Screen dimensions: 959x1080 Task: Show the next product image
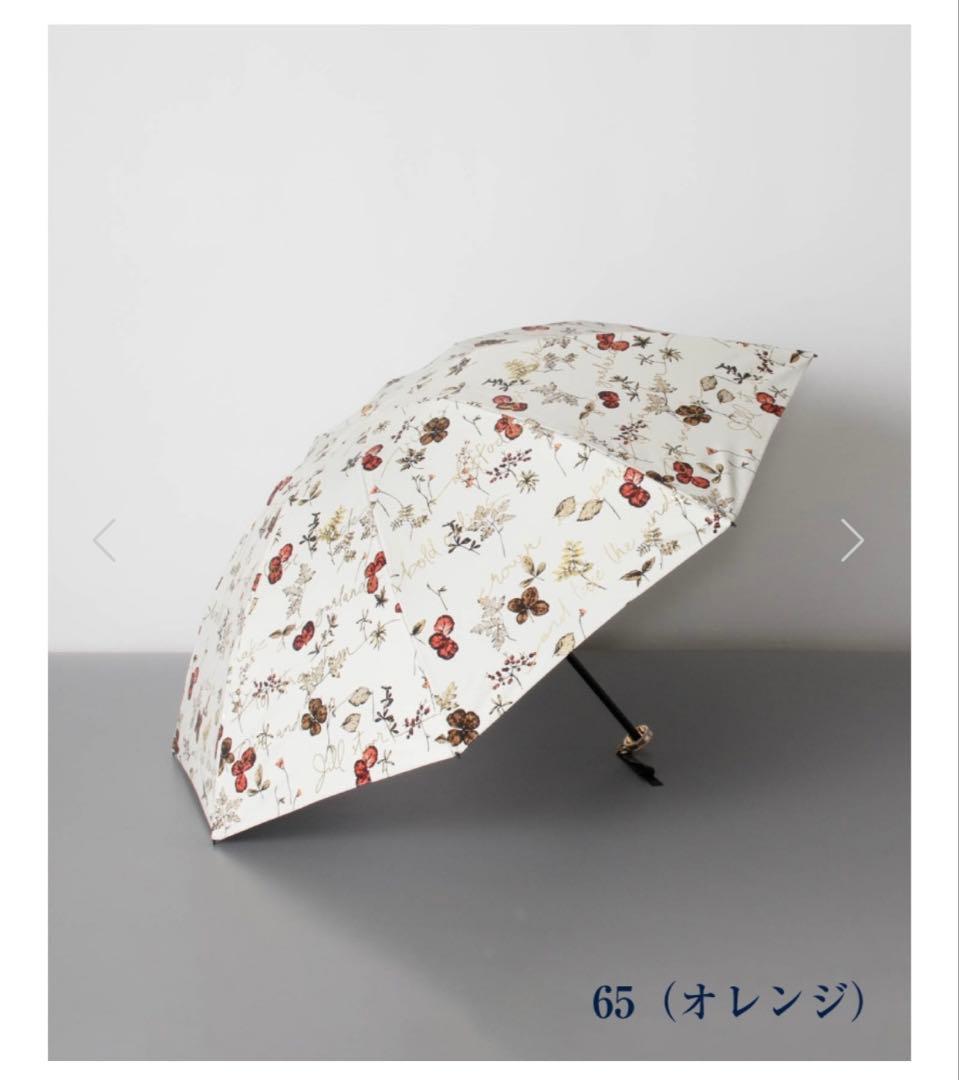click(x=851, y=540)
